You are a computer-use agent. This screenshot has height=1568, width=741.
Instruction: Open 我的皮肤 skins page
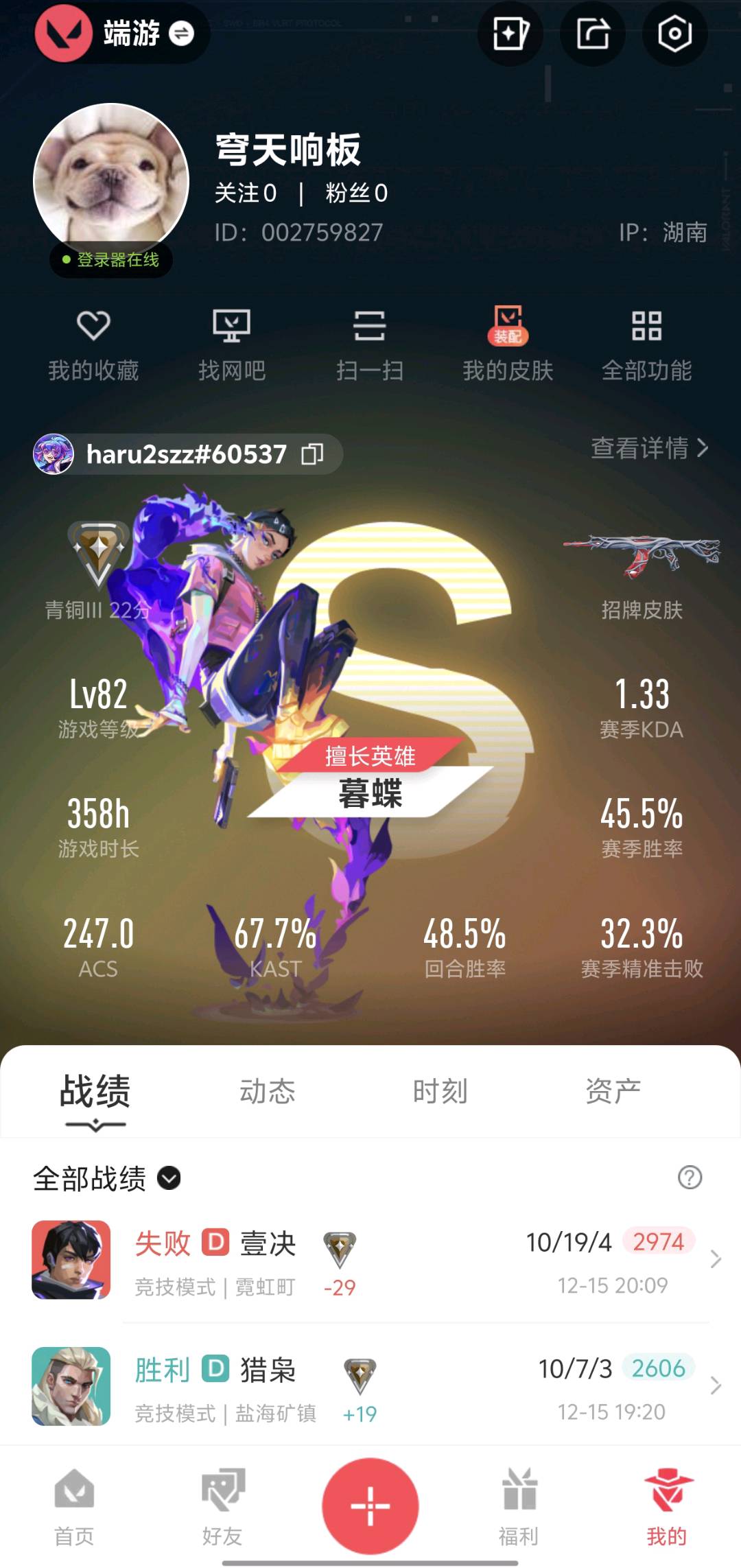(508, 346)
